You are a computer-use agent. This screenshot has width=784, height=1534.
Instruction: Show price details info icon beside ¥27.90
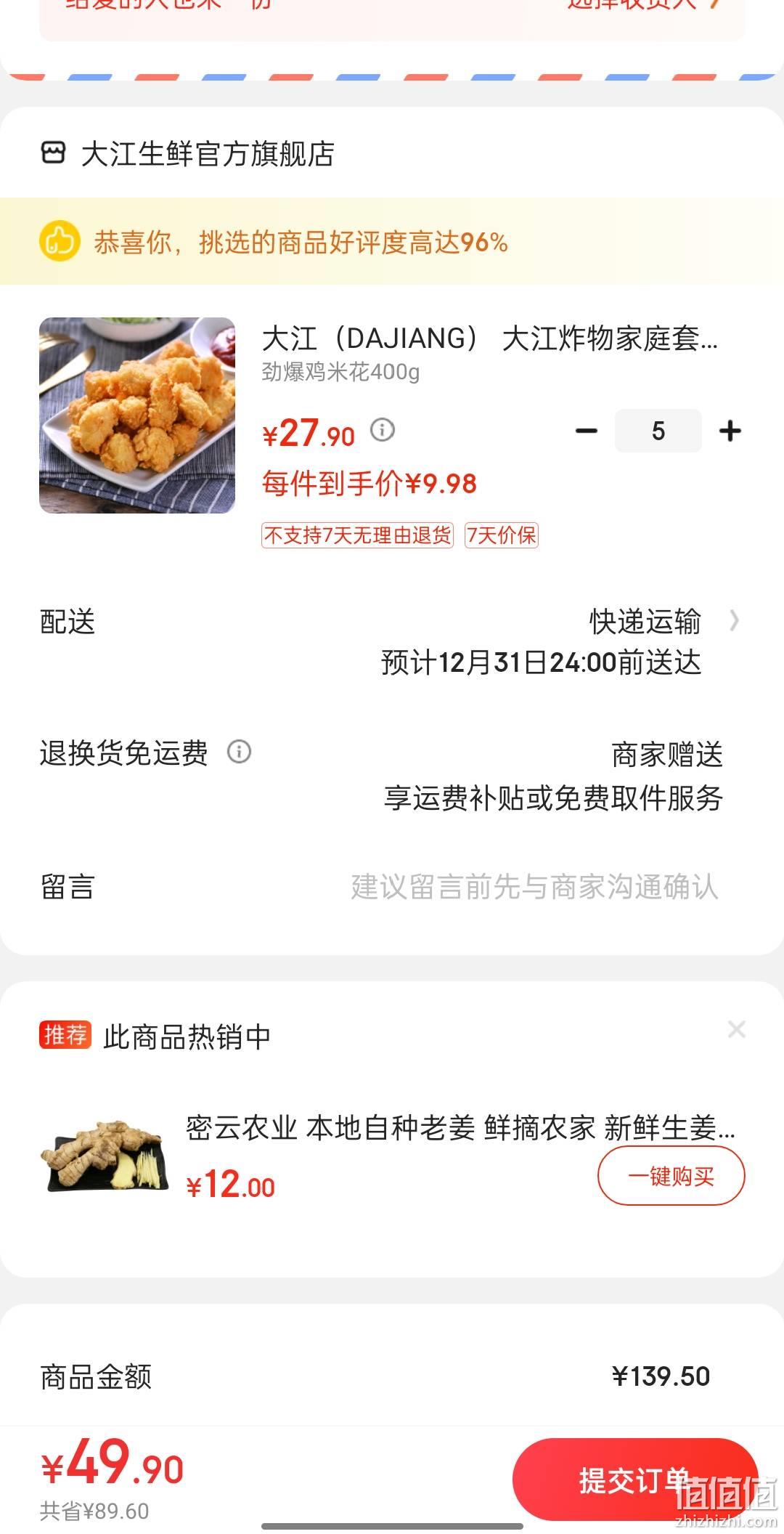[383, 430]
